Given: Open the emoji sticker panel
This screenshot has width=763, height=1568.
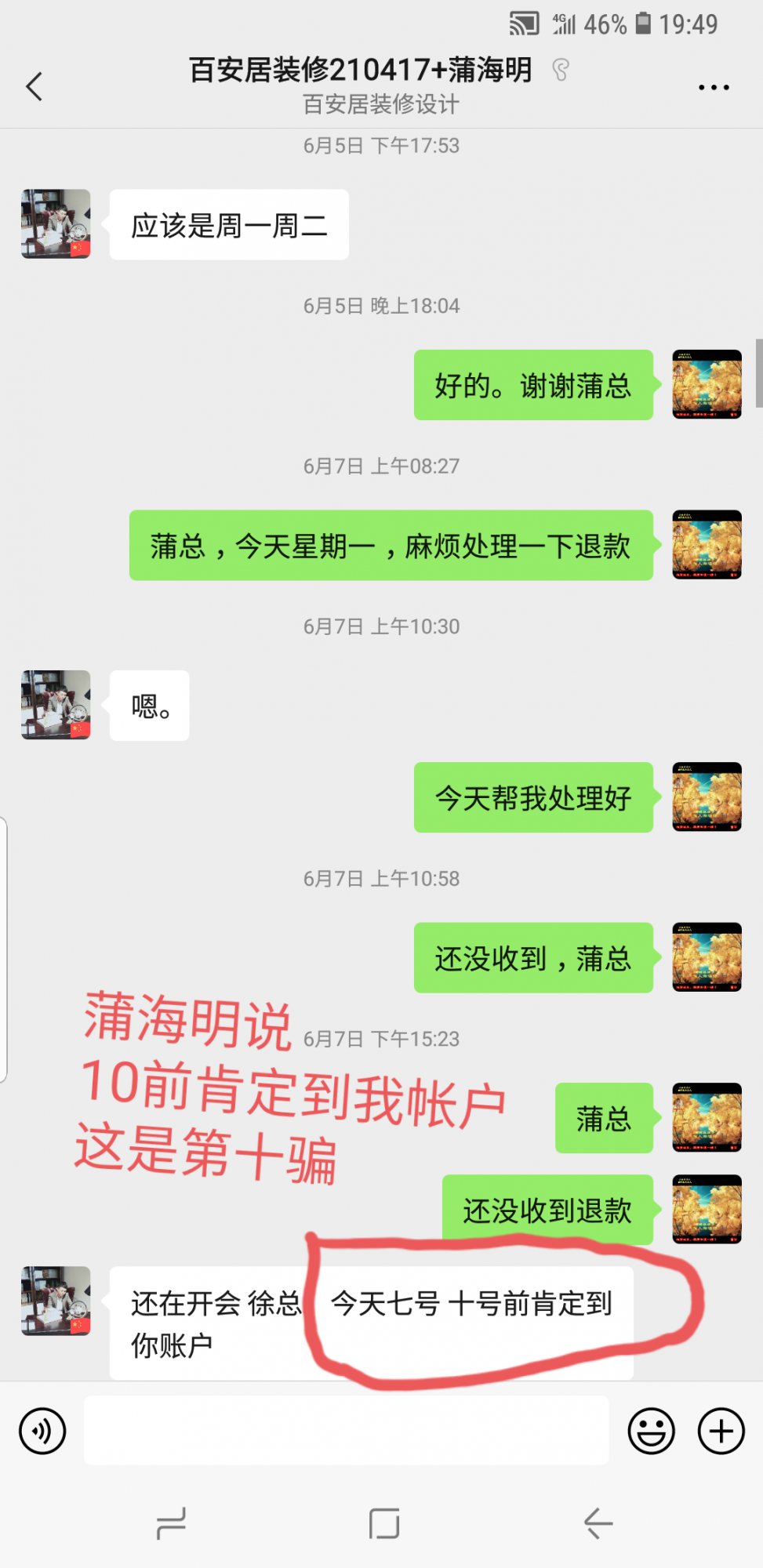Looking at the screenshot, I should (x=651, y=1431).
